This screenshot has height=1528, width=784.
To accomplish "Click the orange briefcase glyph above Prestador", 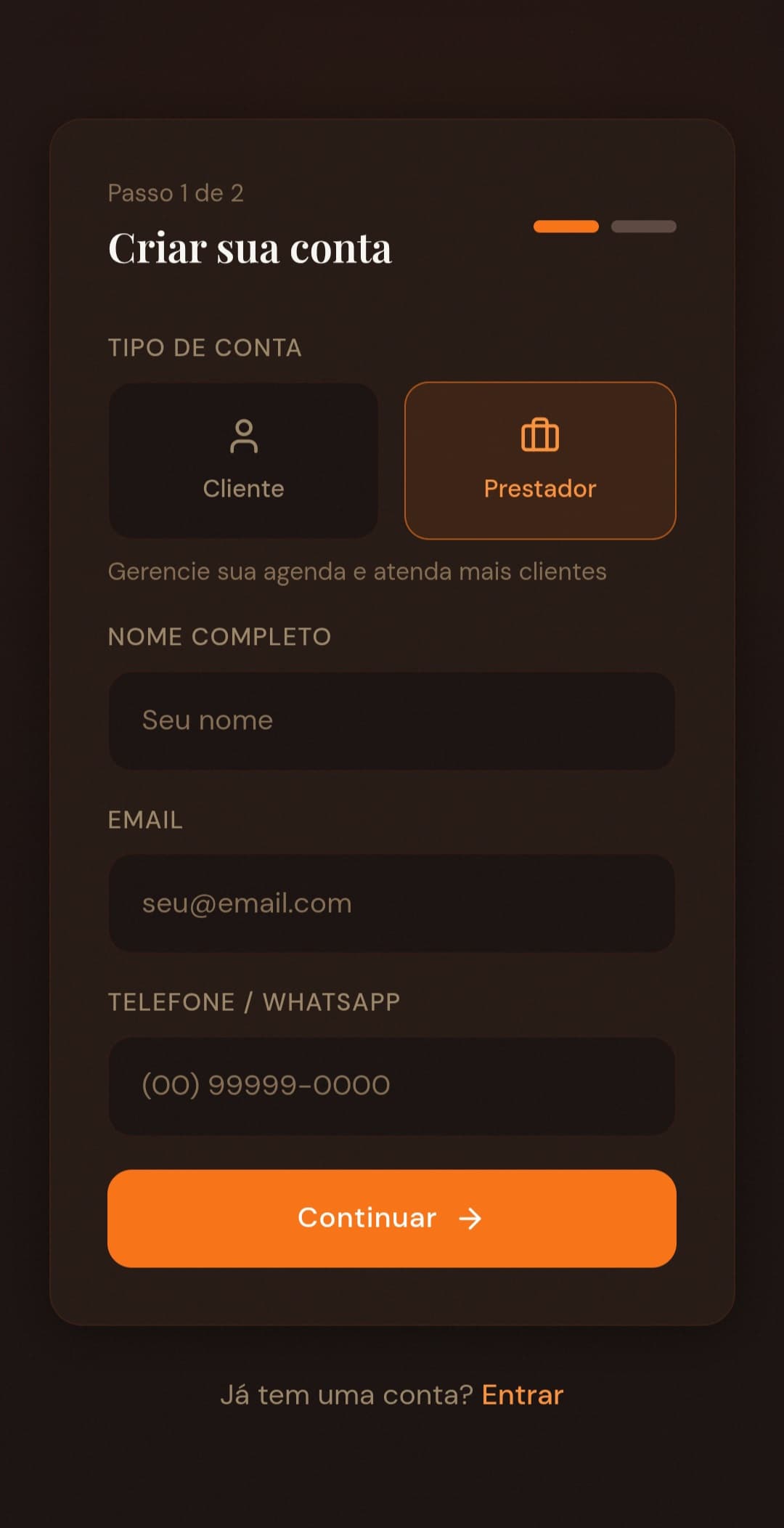I will 539,436.
